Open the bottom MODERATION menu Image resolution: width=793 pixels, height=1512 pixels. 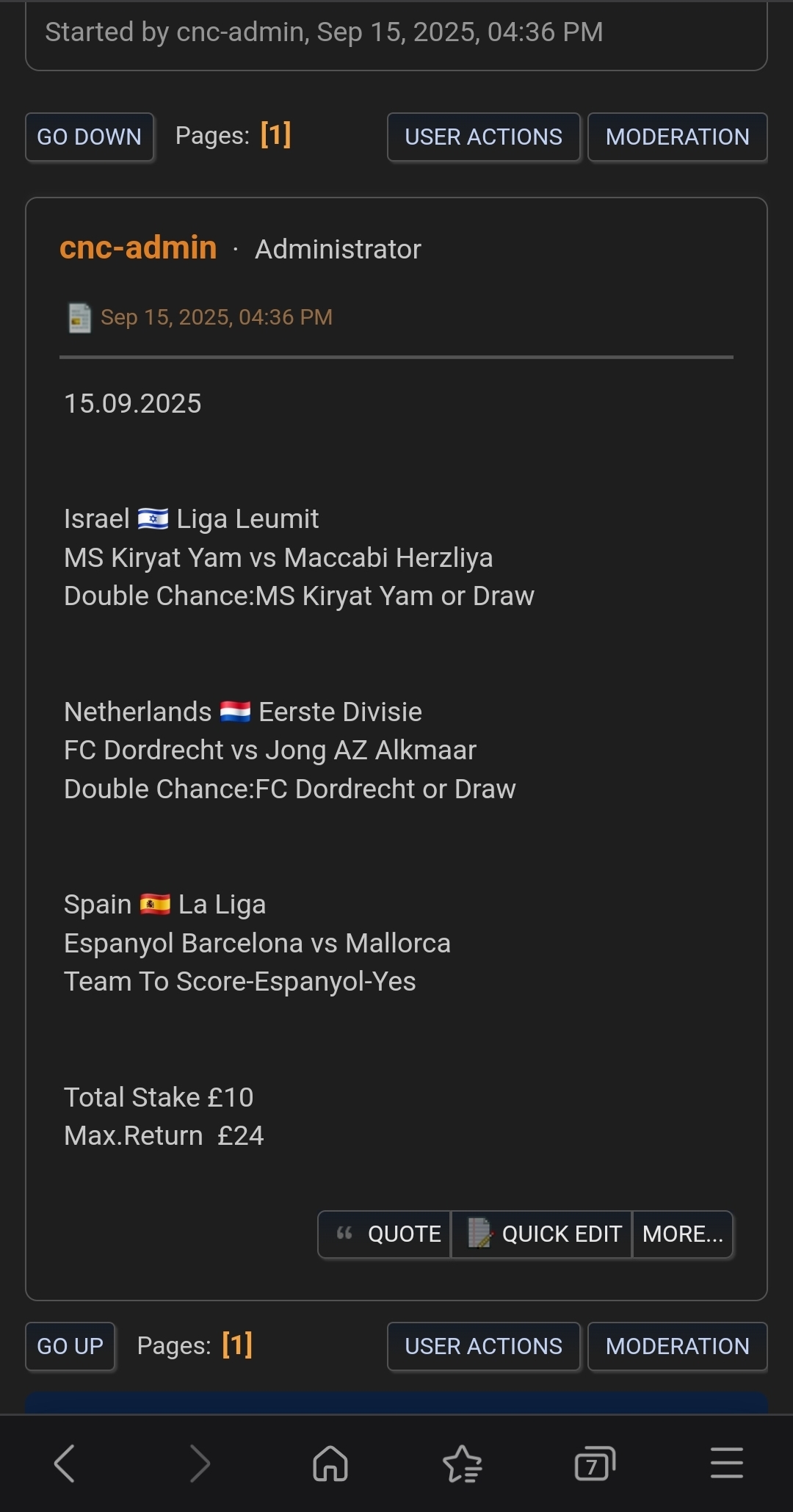click(x=677, y=1346)
